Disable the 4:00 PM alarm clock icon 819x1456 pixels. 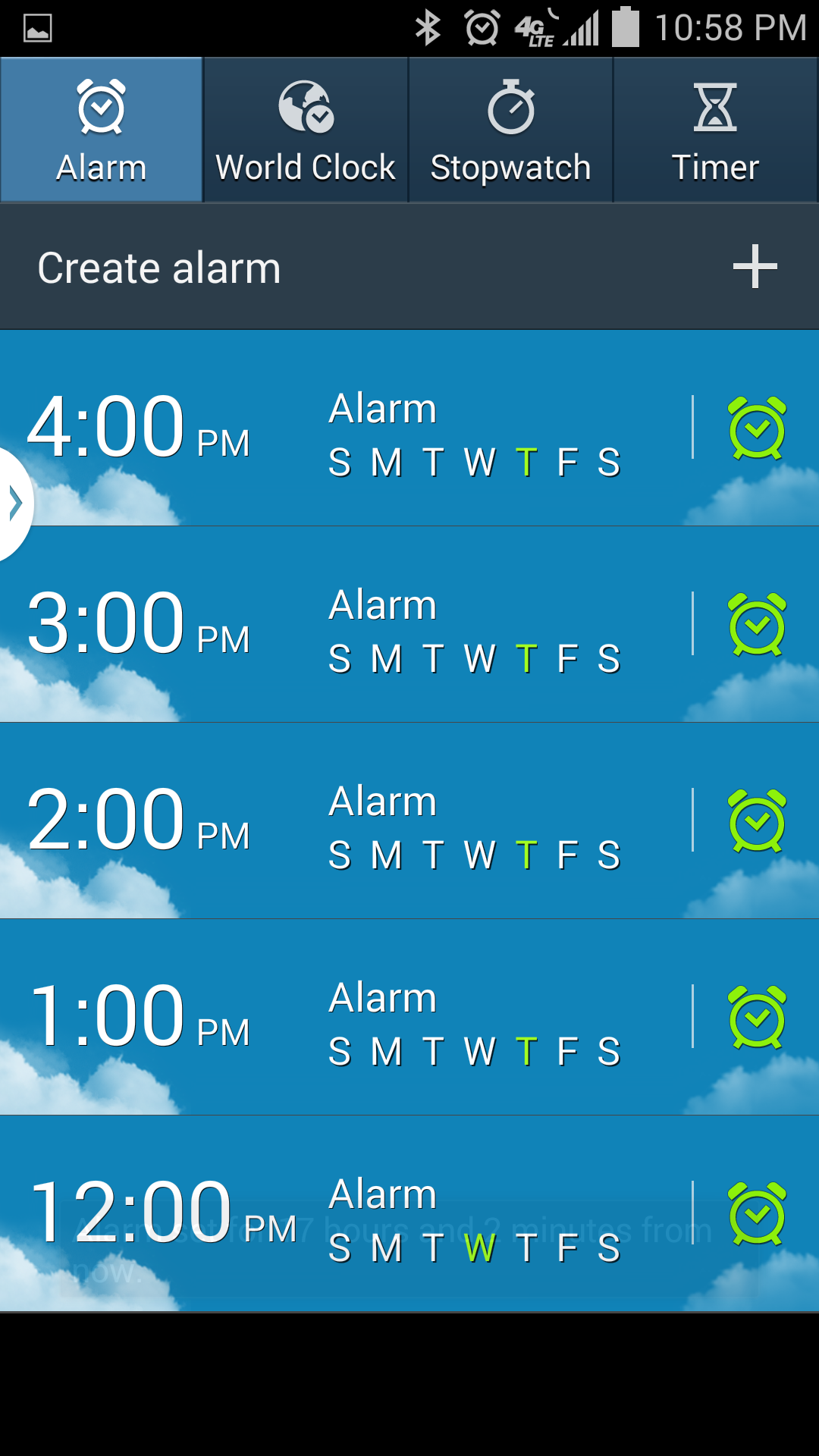point(757,428)
